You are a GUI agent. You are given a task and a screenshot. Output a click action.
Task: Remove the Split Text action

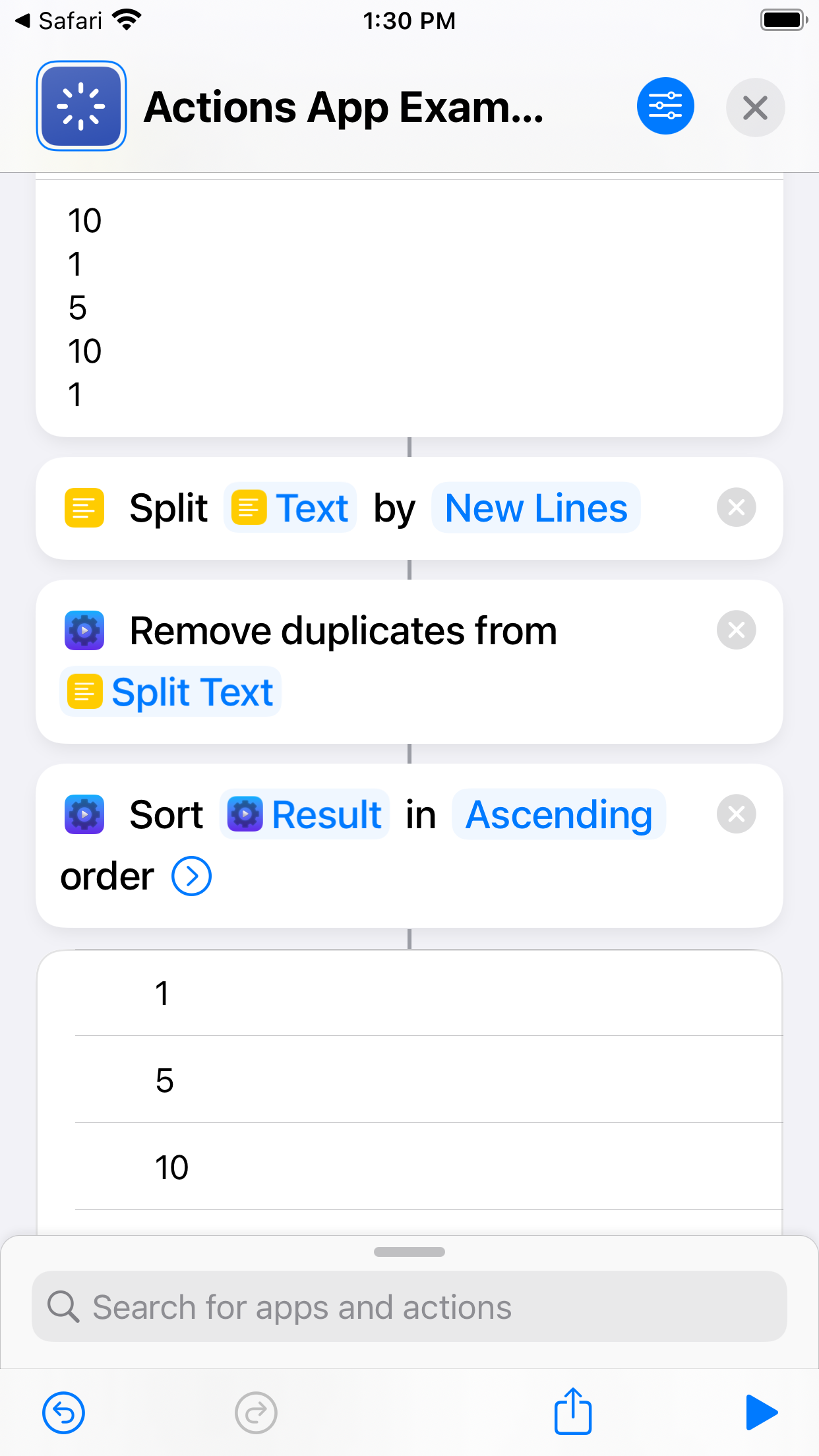[736, 507]
